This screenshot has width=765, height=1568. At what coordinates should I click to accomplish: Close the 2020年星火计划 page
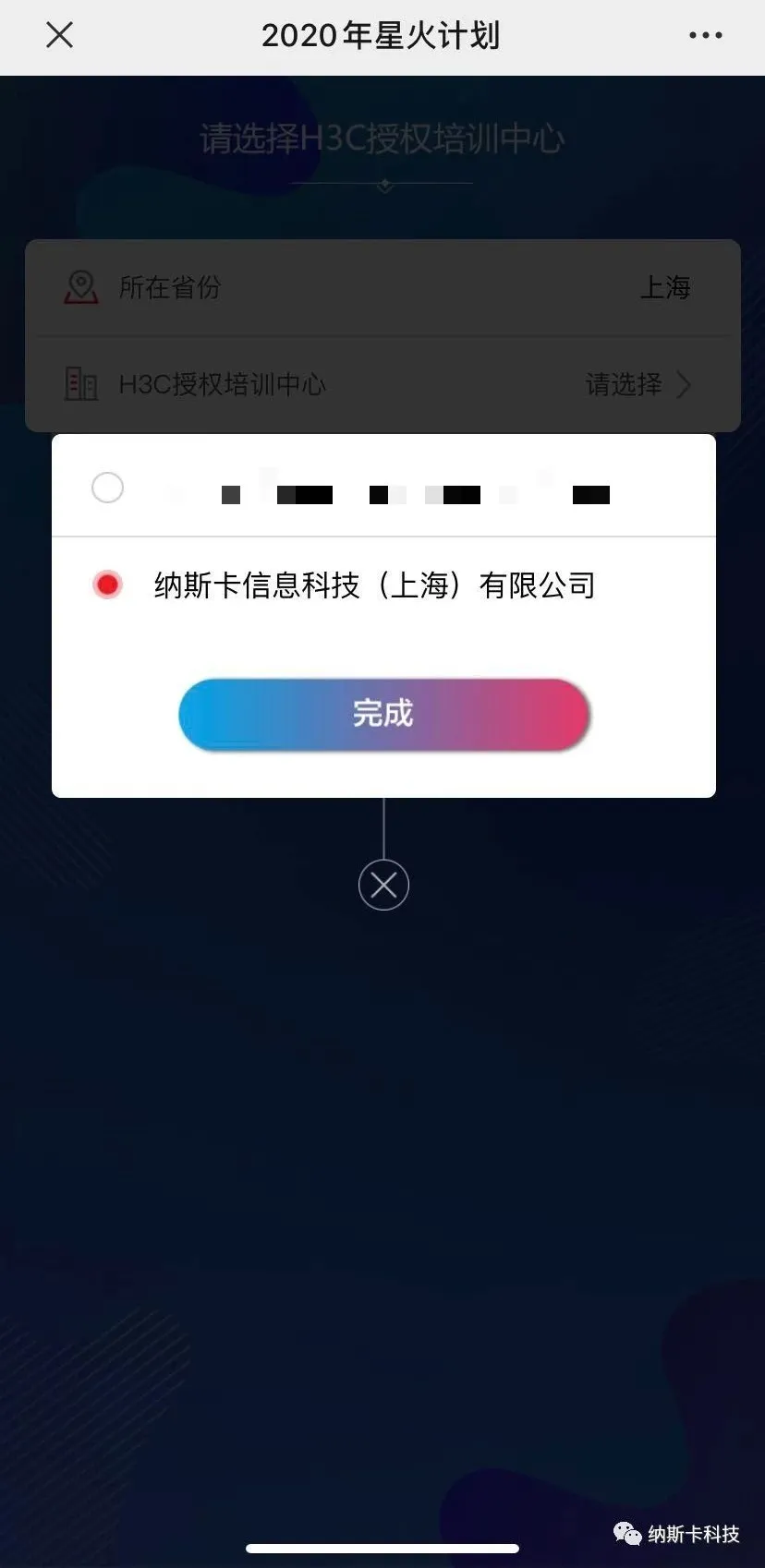[x=59, y=35]
